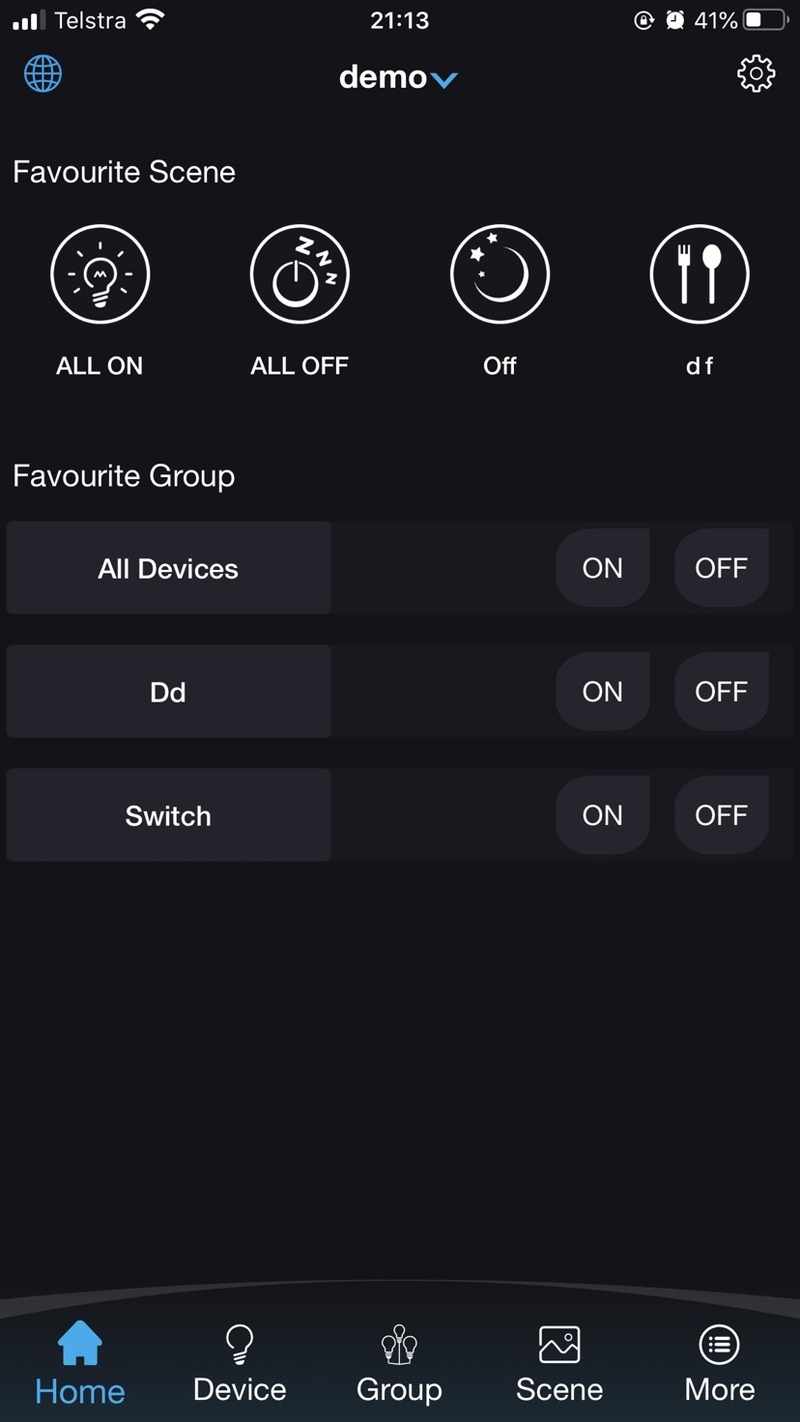Open the Dd group

pos(168,692)
